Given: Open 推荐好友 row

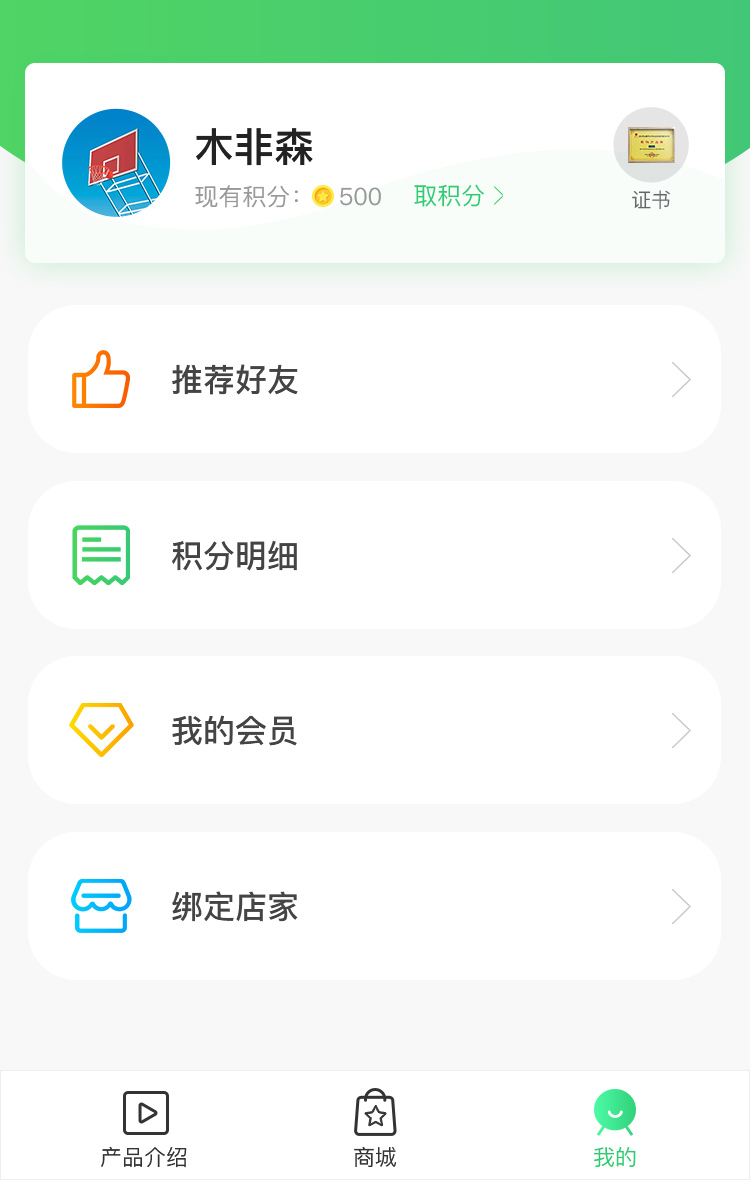Looking at the screenshot, I should tap(374, 380).
